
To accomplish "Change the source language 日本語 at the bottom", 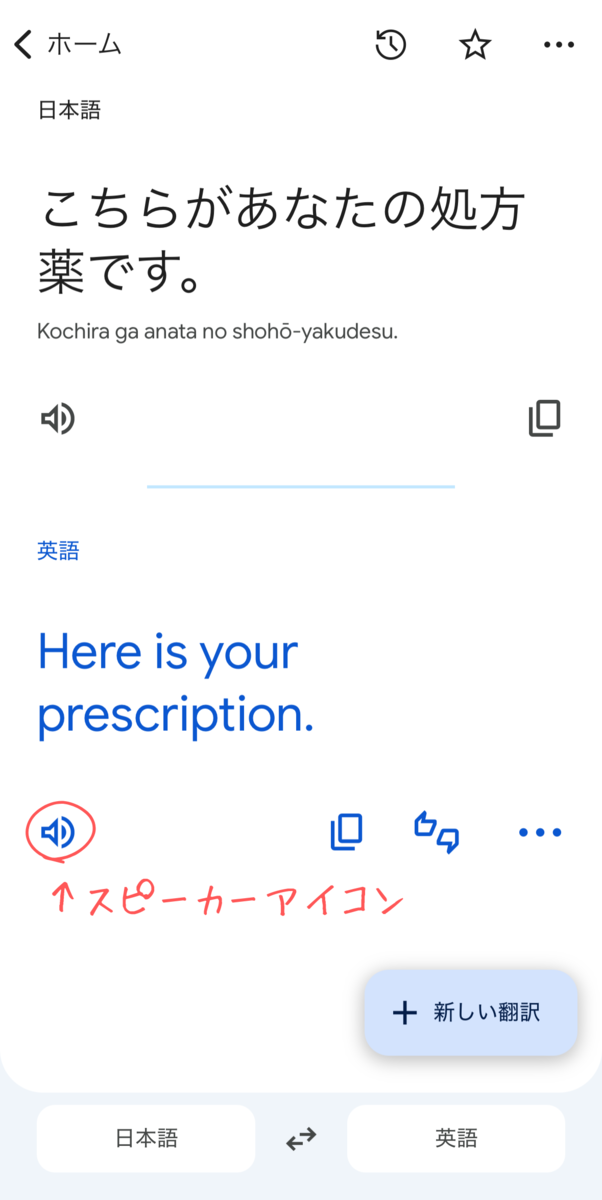I will pos(146,1138).
